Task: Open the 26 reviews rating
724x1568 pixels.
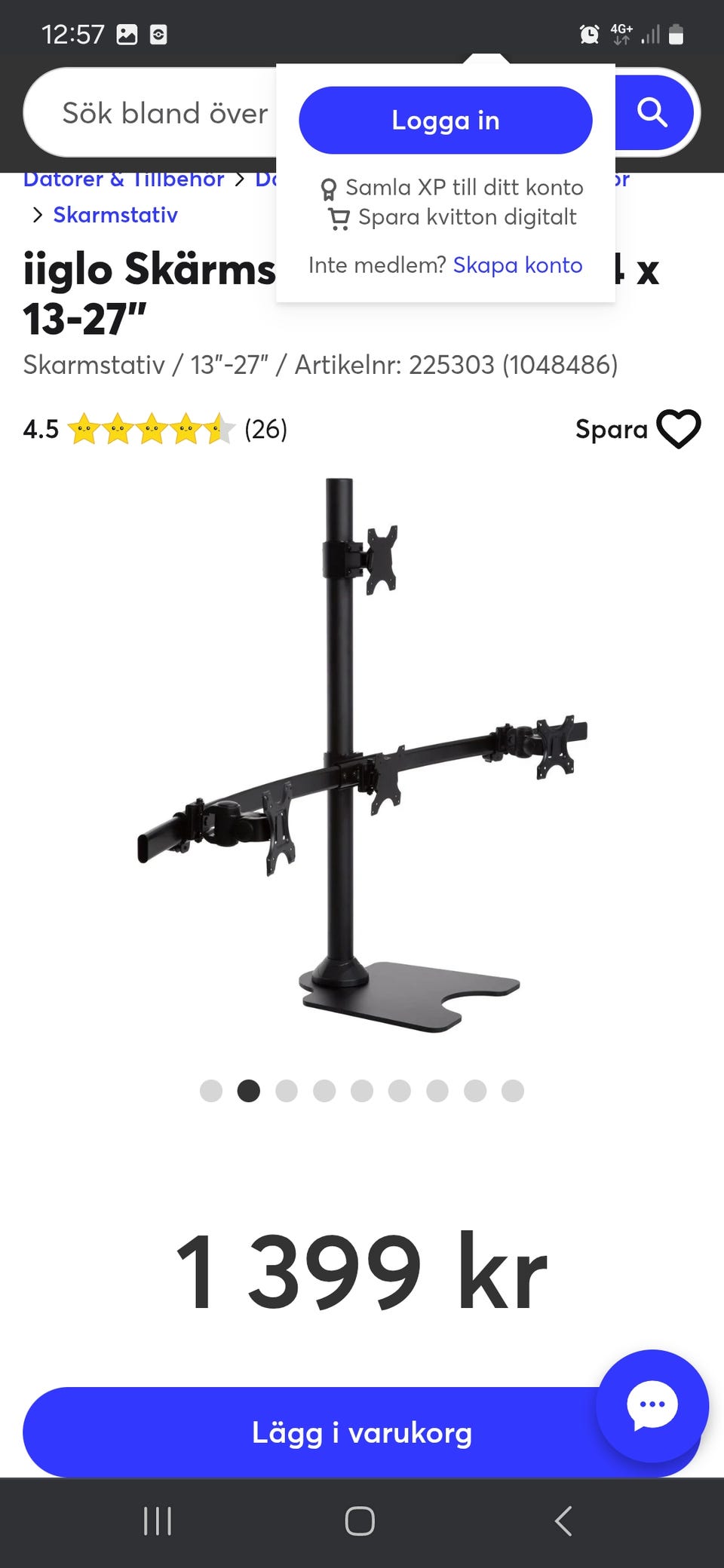Action: click(265, 429)
